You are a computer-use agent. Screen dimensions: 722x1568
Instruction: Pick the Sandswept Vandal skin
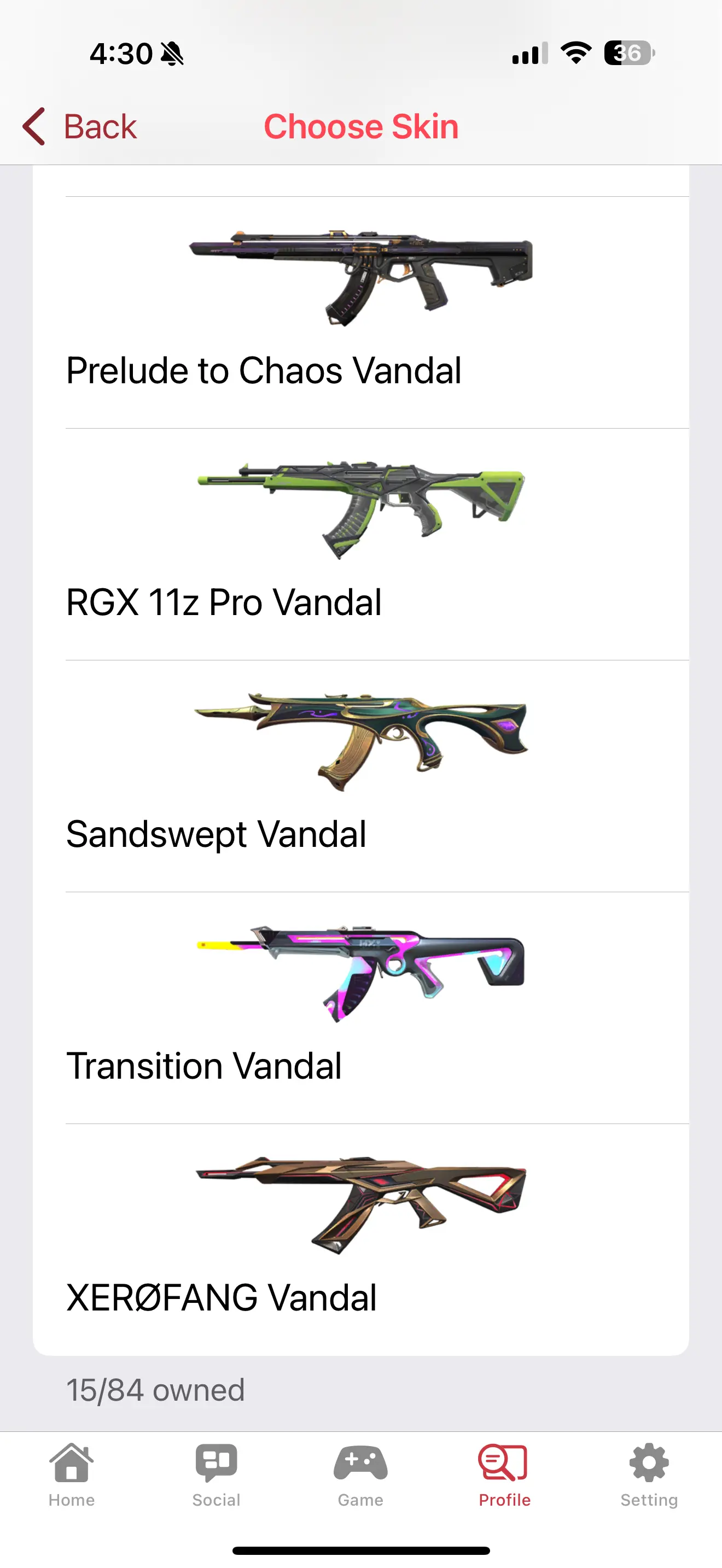pos(360,776)
